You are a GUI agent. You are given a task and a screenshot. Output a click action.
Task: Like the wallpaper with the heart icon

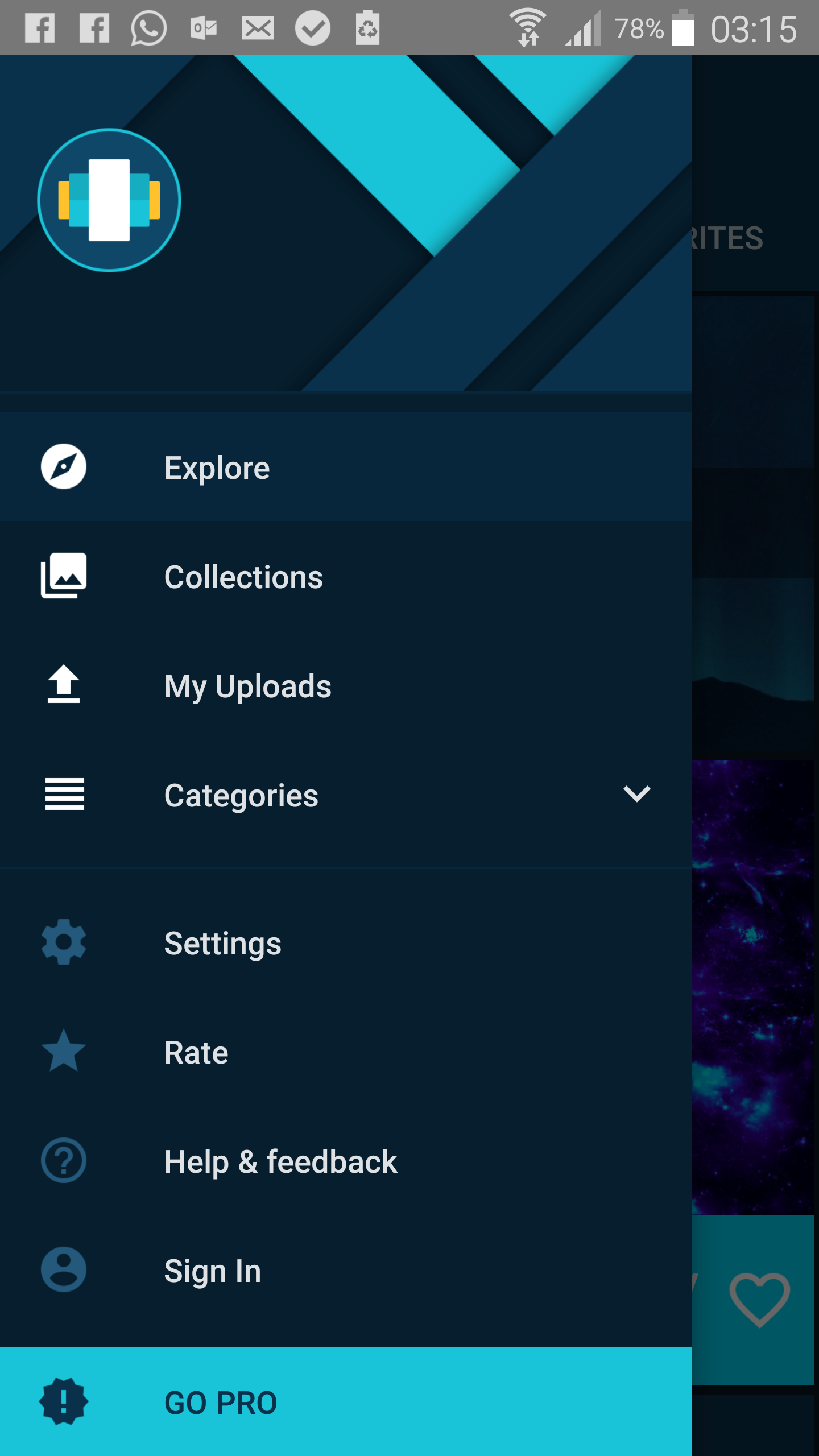click(x=759, y=1300)
